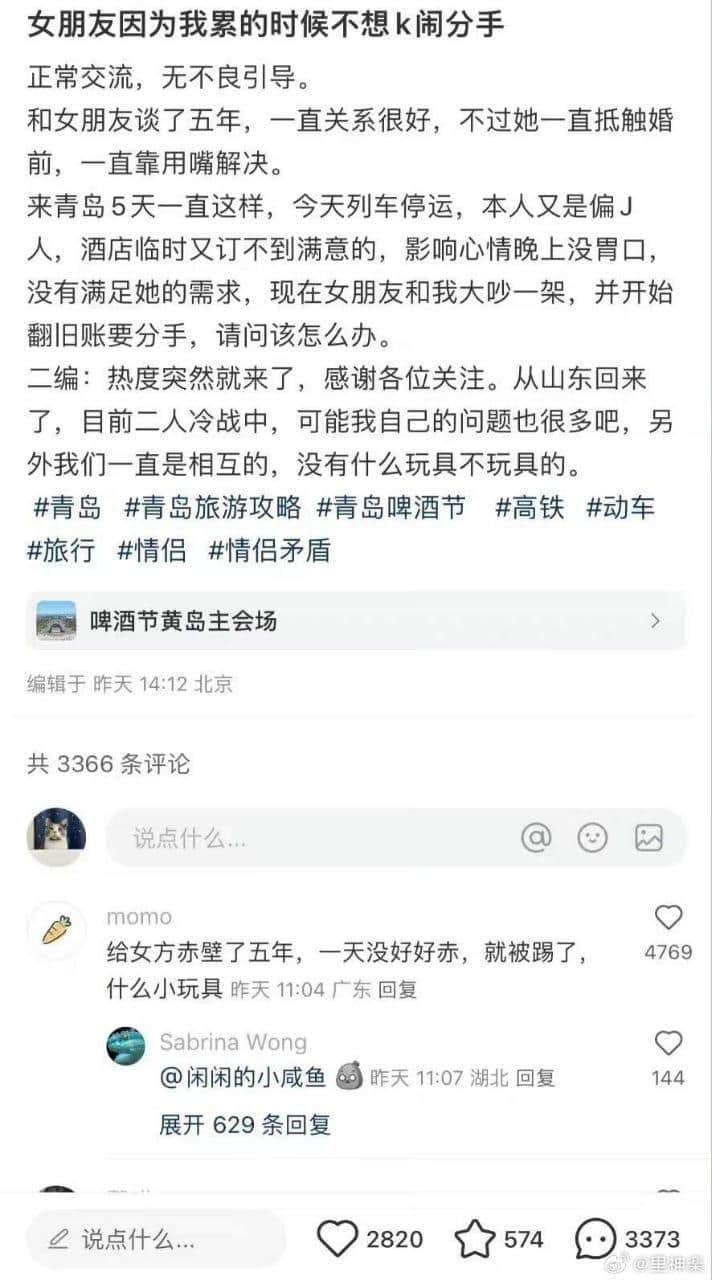Viewport: 712px width, 1280px height.
Task: Open the #高铁 hashtag
Action: click(529, 508)
